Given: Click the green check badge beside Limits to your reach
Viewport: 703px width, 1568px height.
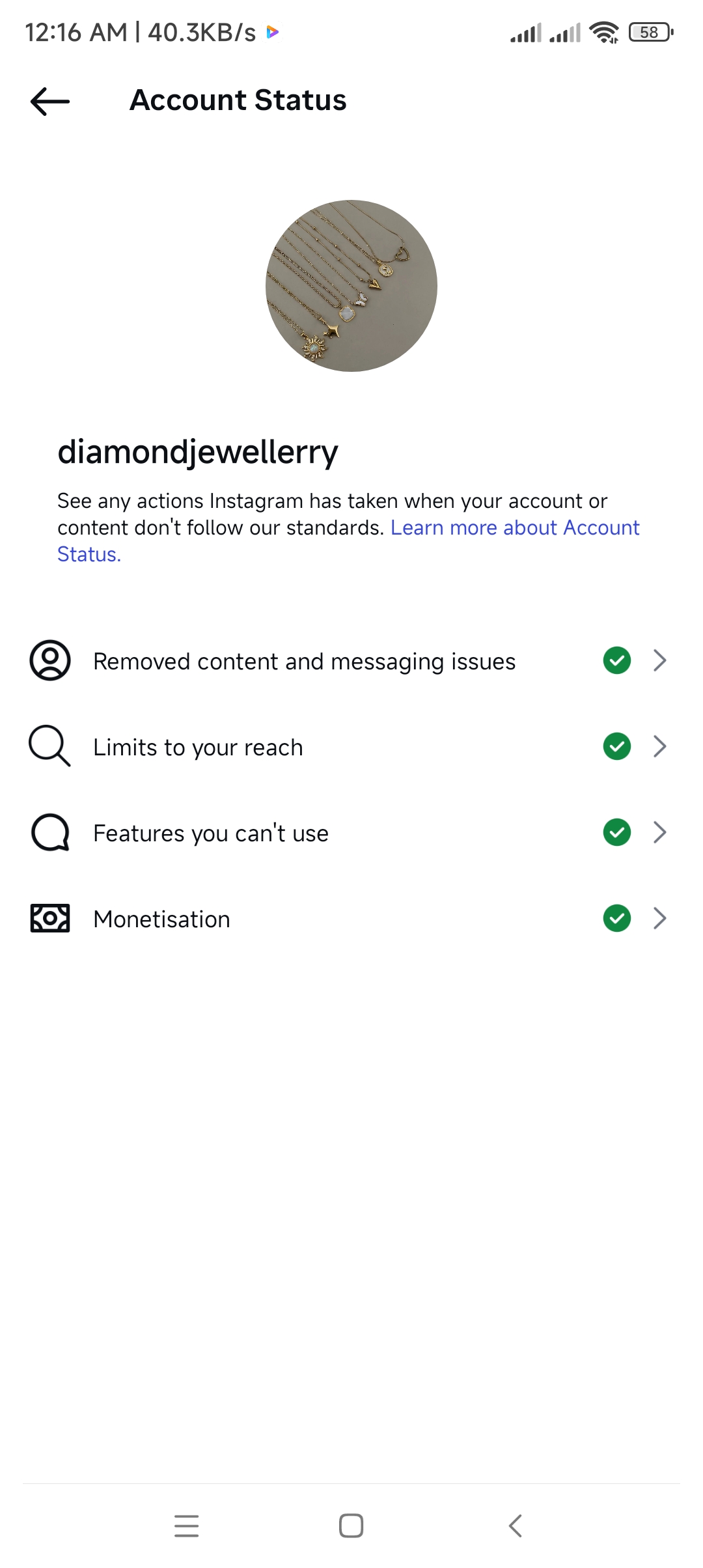Looking at the screenshot, I should 616,747.
